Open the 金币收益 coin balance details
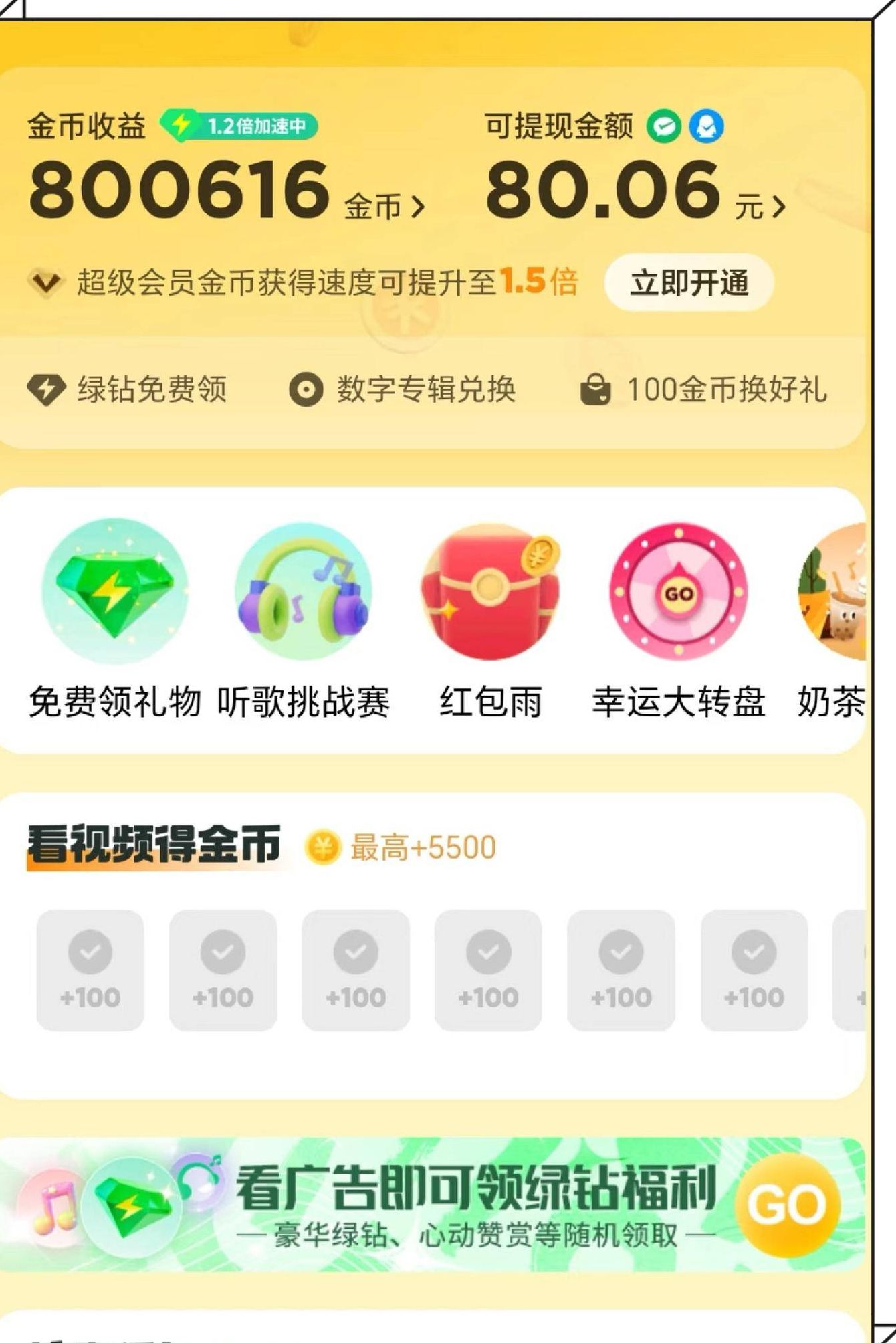 coord(226,191)
